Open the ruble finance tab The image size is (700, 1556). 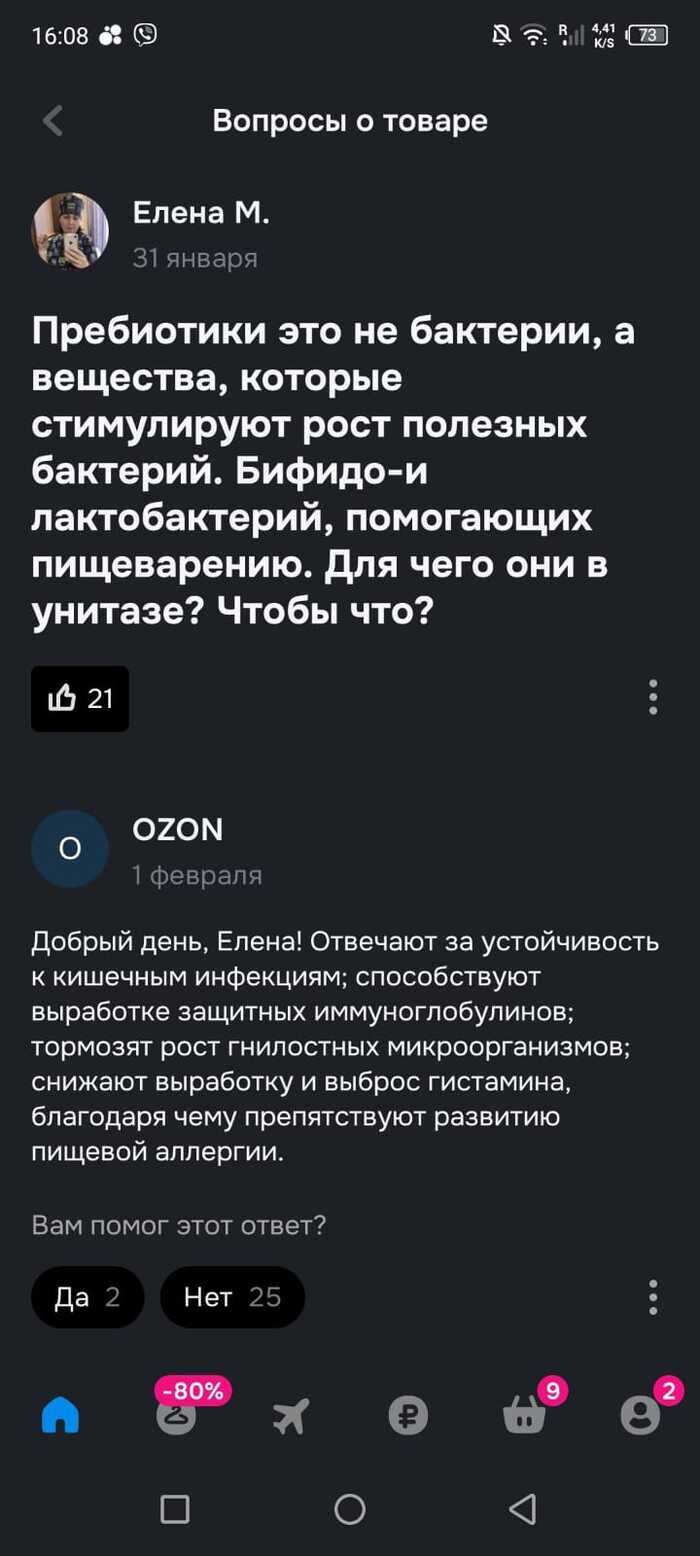408,1416
